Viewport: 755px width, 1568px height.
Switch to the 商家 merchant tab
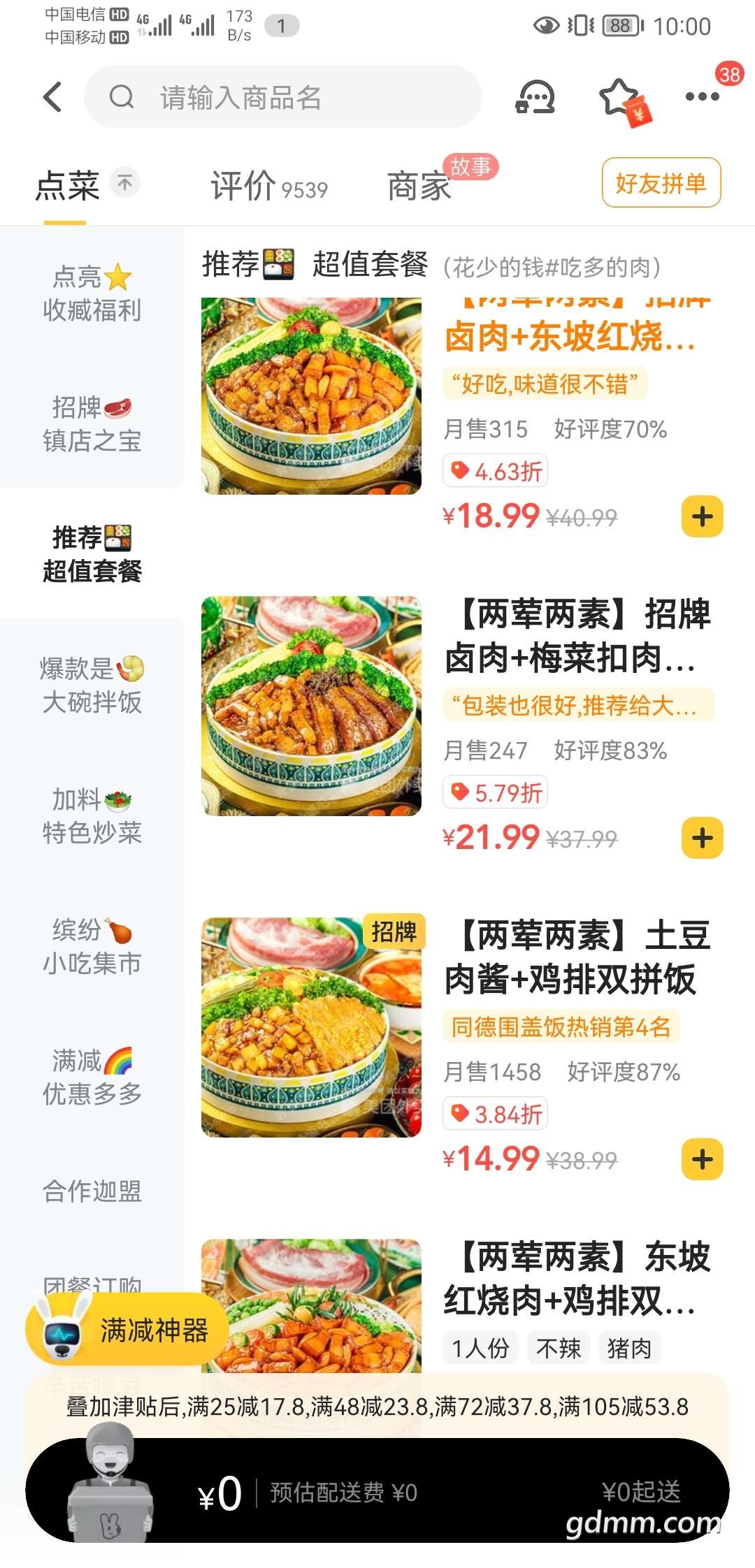pyautogui.click(x=419, y=186)
